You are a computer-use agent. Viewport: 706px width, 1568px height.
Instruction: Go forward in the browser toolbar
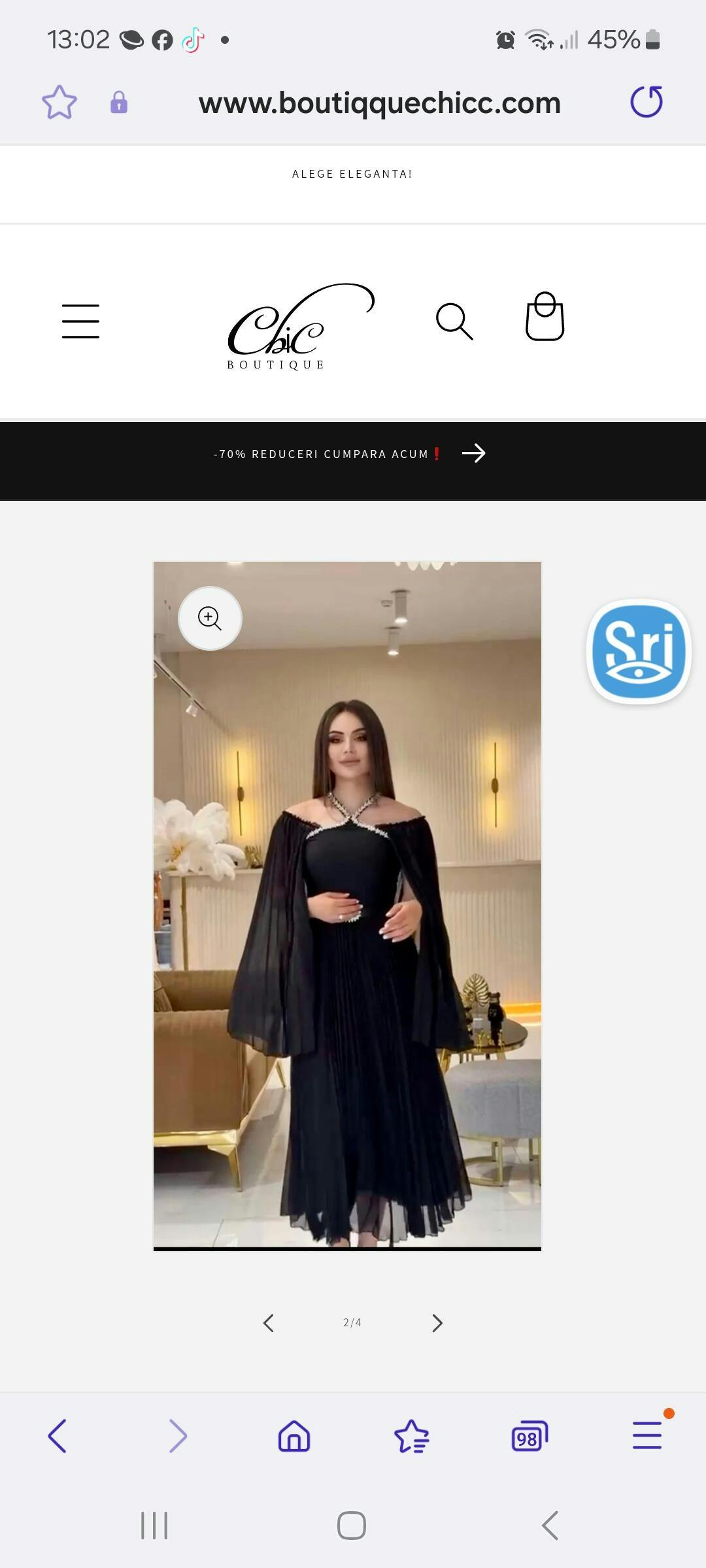177,1436
